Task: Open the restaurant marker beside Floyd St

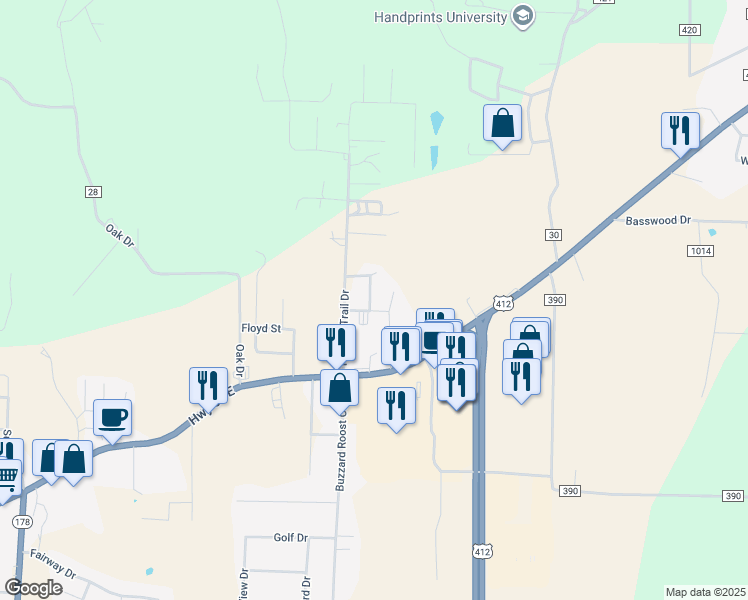Action: (337, 343)
